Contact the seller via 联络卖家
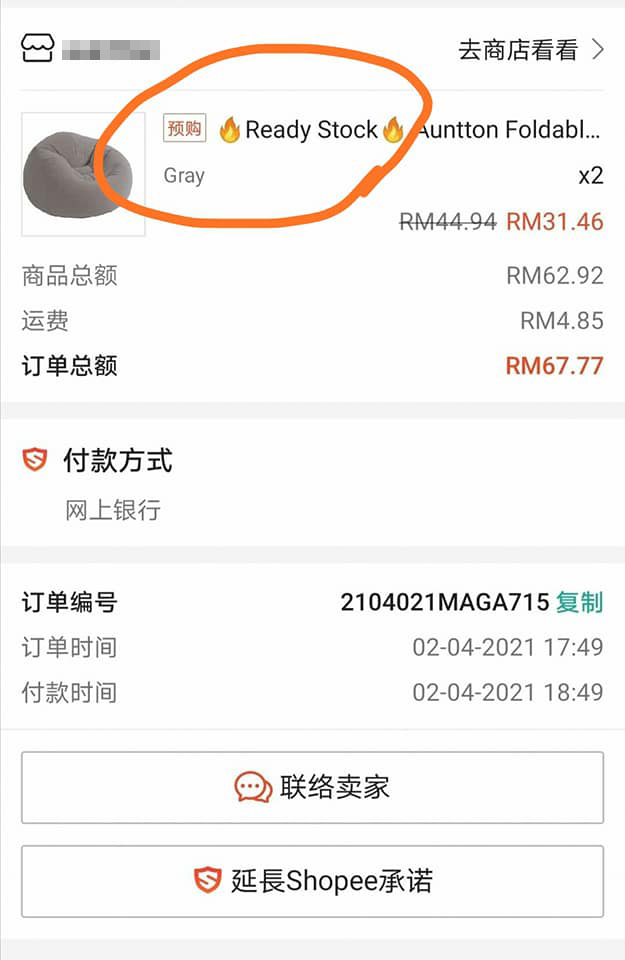 tap(312, 787)
